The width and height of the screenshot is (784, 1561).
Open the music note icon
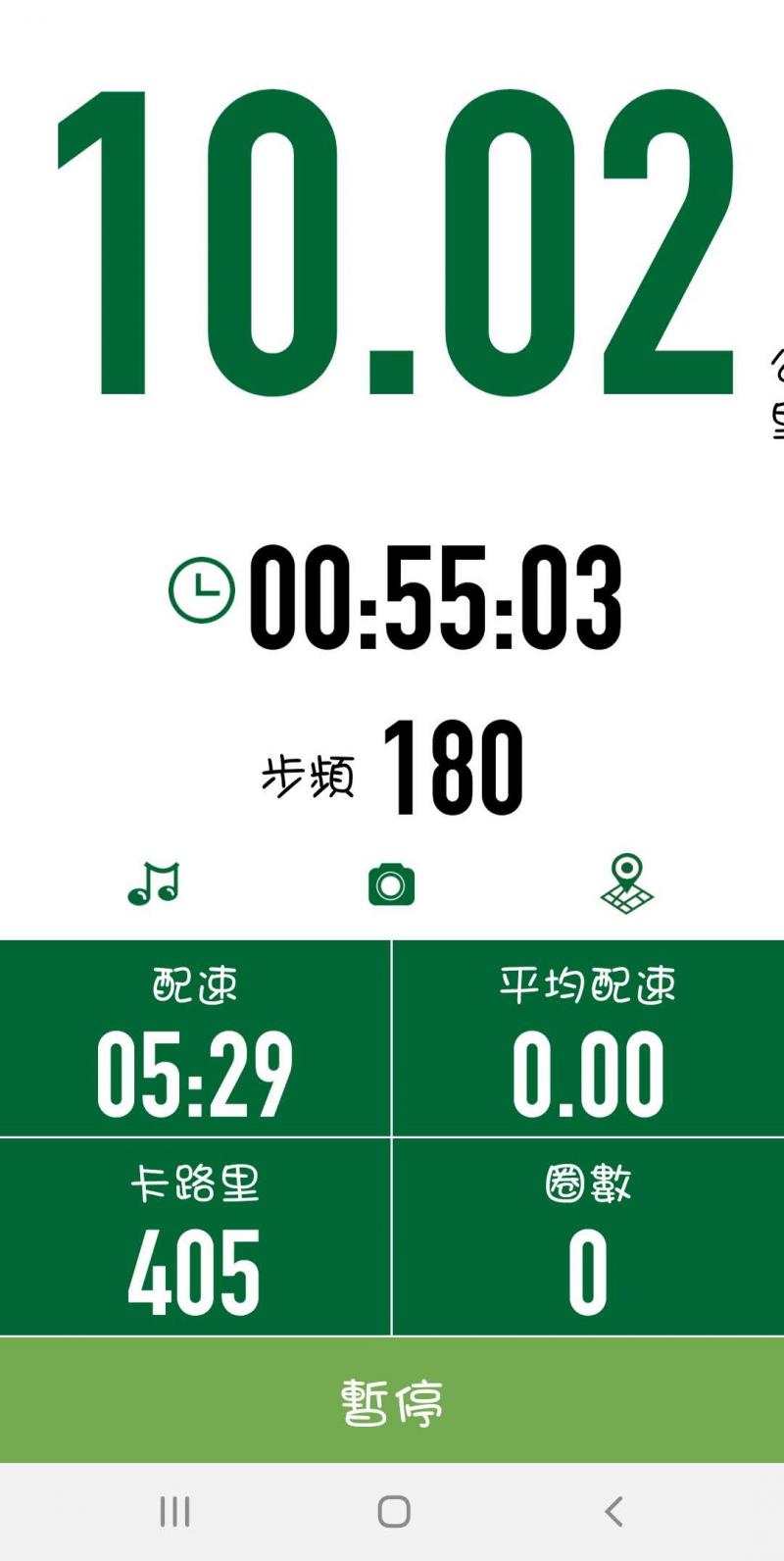(x=154, y=883)
